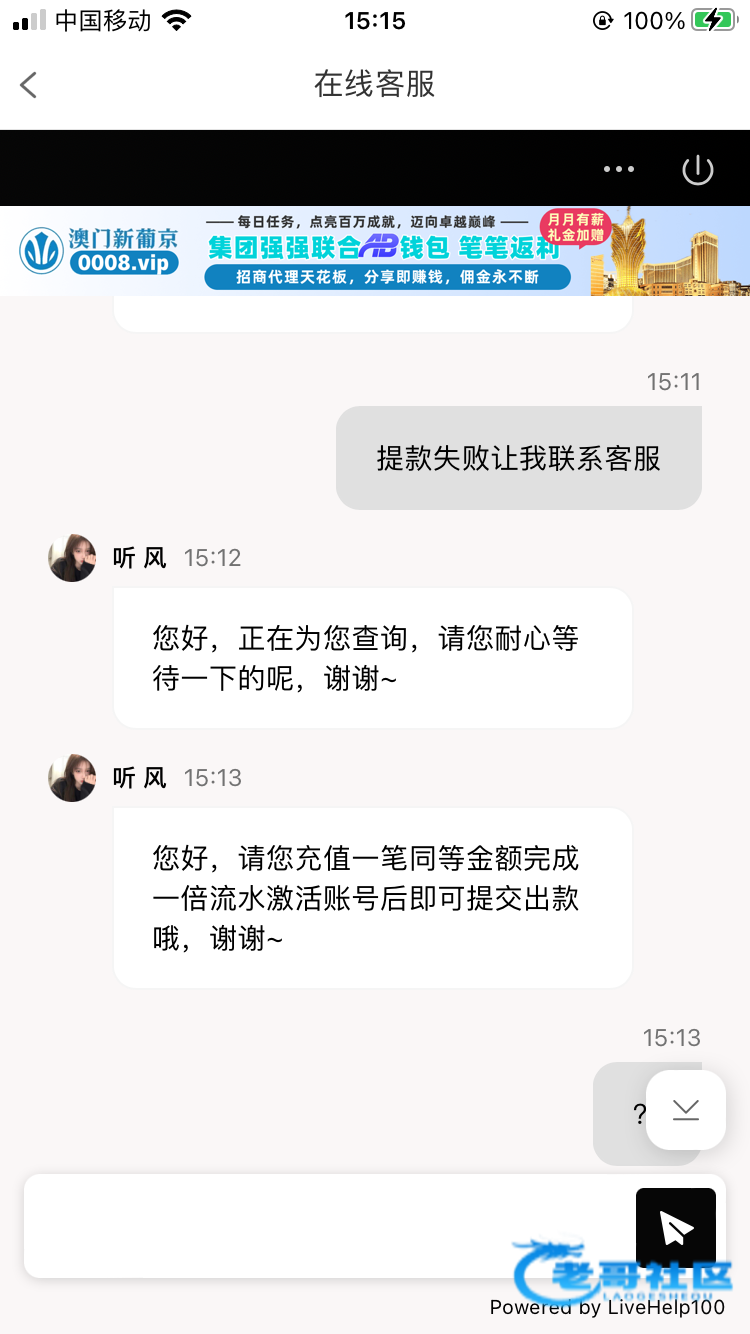Viewport: 750px width, 1334px height.
Task: Tap the power icon to end chat
Action: point(697,170)
